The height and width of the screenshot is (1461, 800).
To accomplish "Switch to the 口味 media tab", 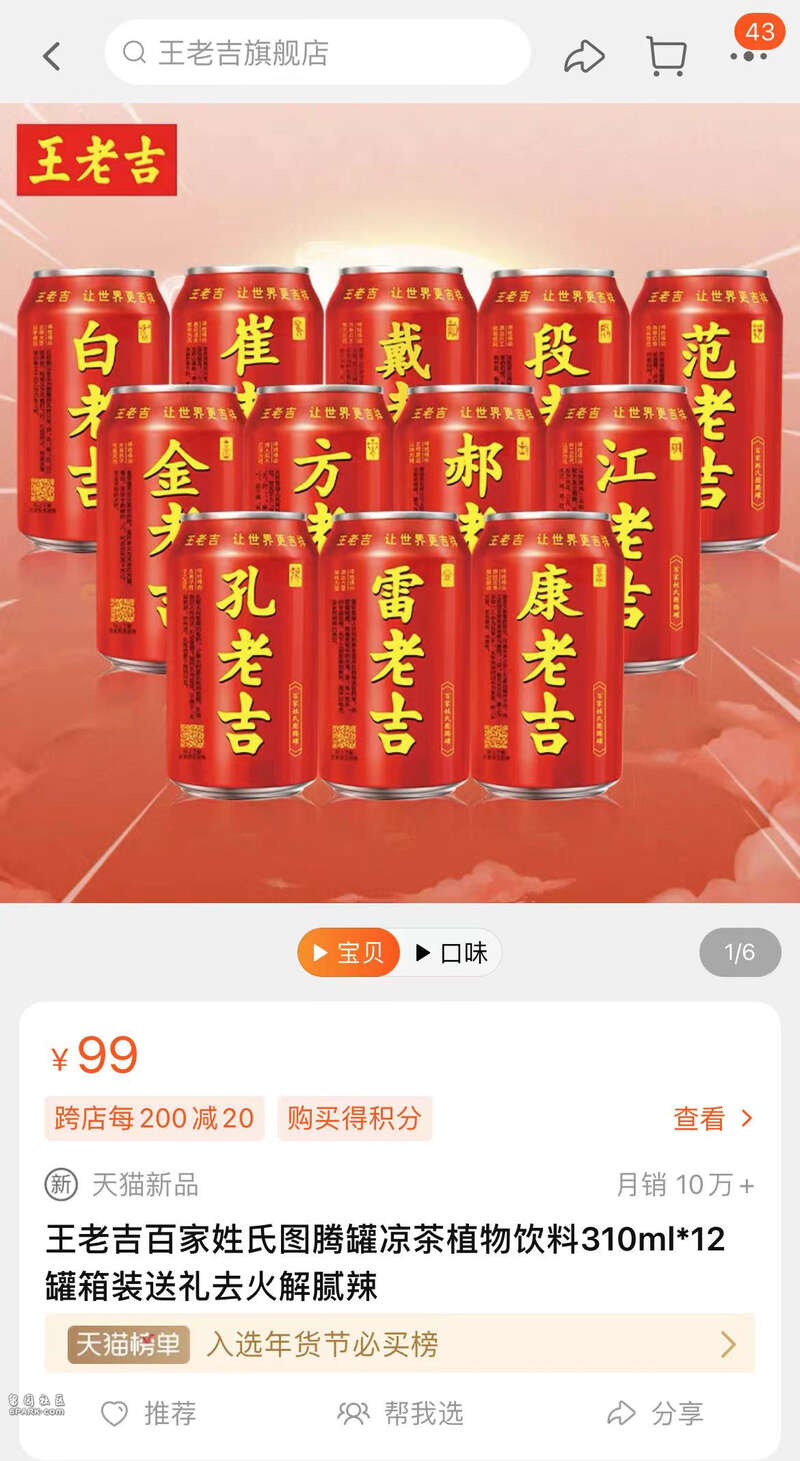I will pos(451,953).
